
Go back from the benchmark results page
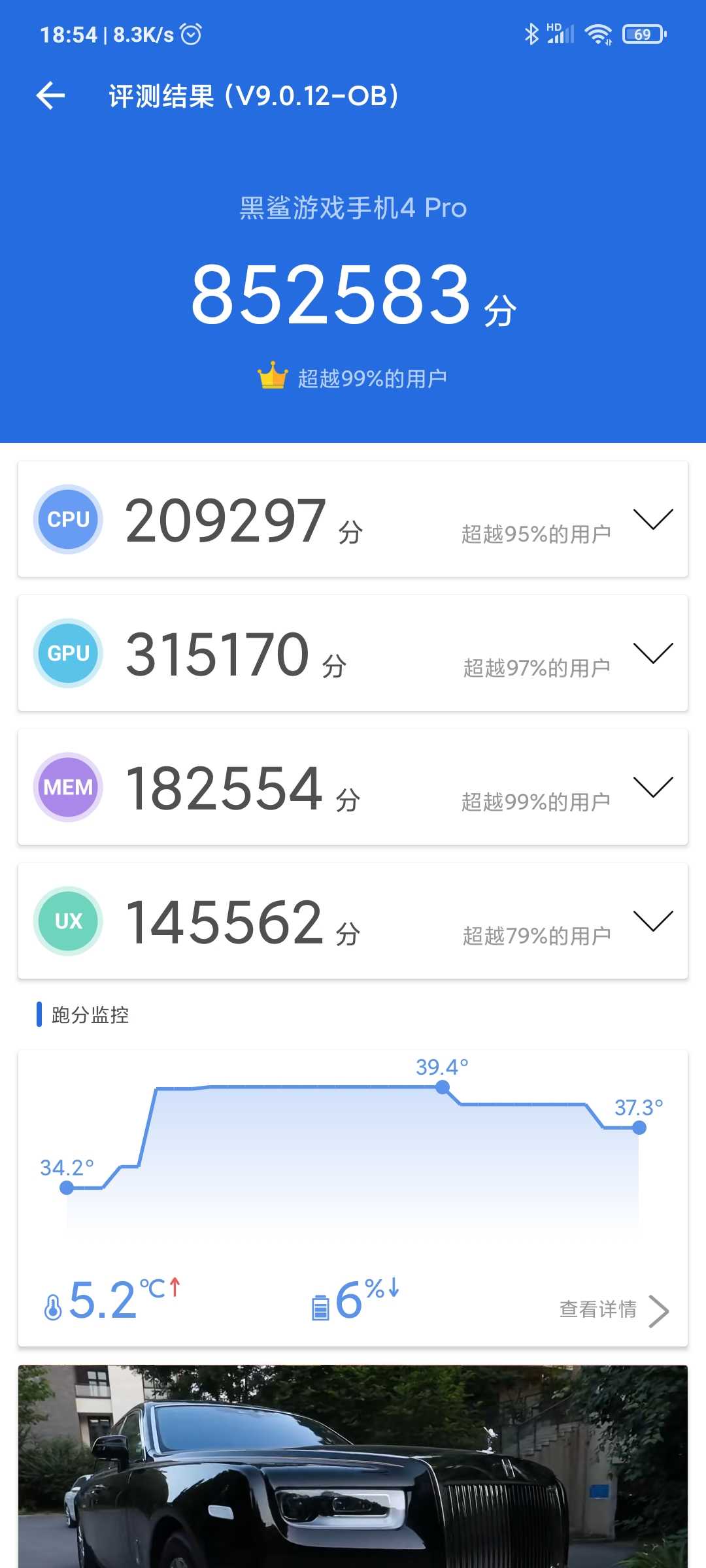point(50,96)
